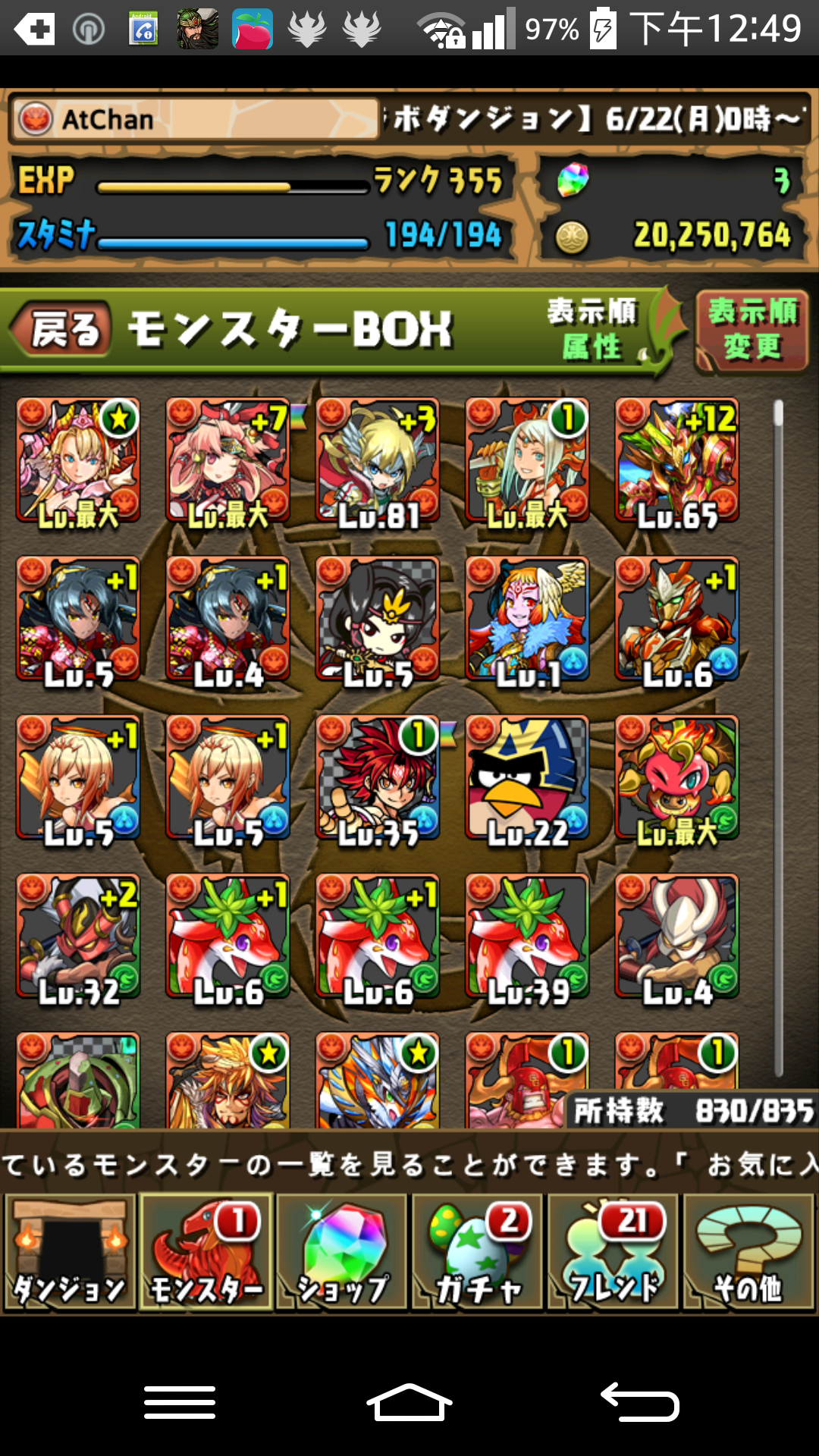
Task: Tap the Android system back button
Action: [639, 1401]
